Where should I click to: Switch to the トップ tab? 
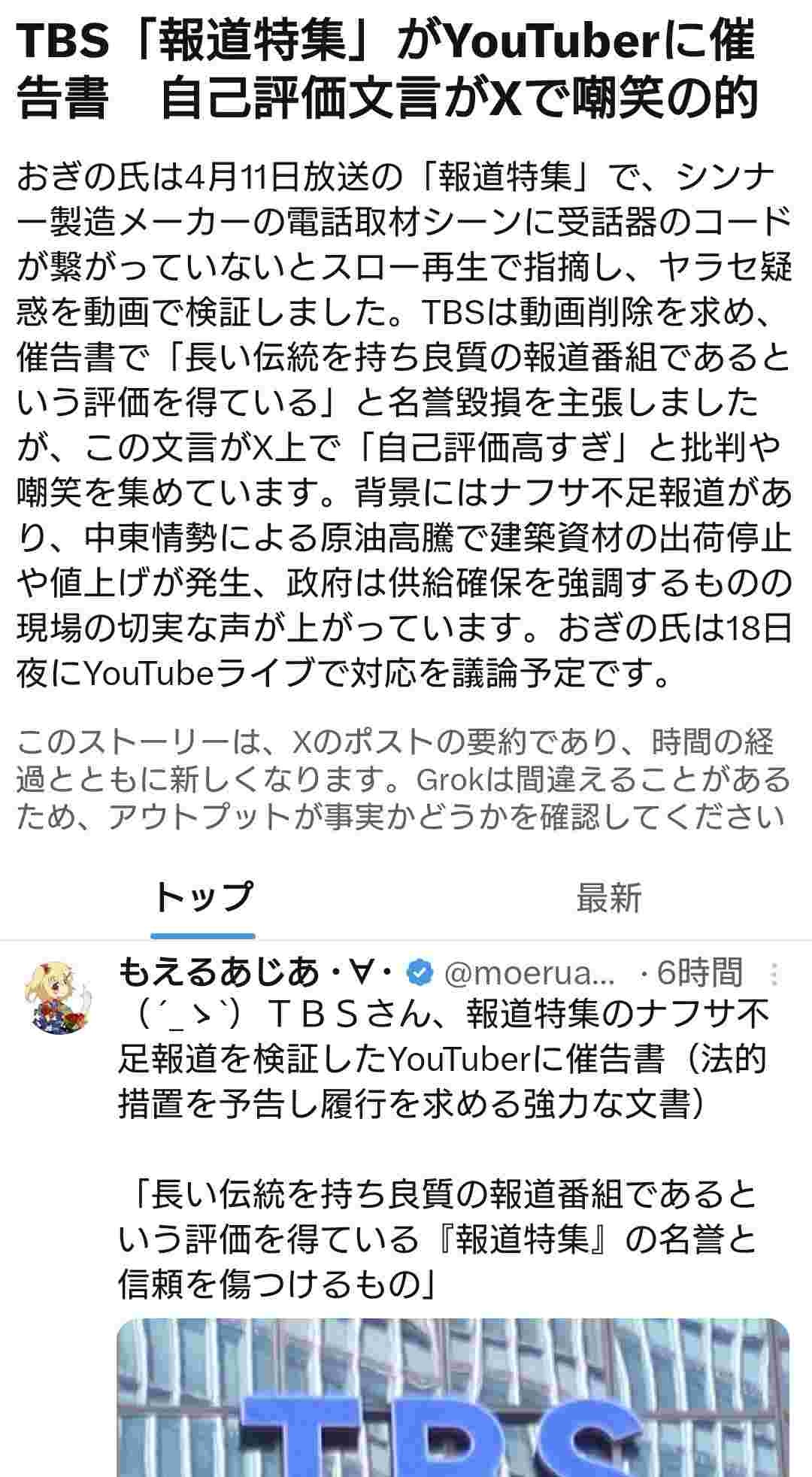click(x=203, y=897)
